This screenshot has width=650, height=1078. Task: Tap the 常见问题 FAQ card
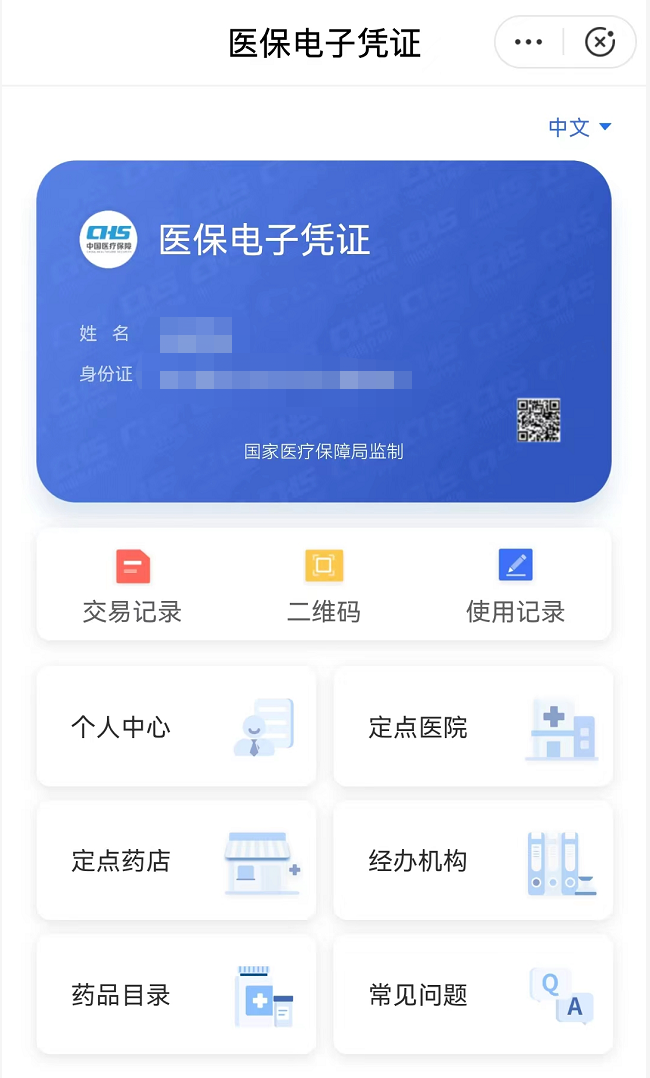pyautogui.click(x=472, y=995)
